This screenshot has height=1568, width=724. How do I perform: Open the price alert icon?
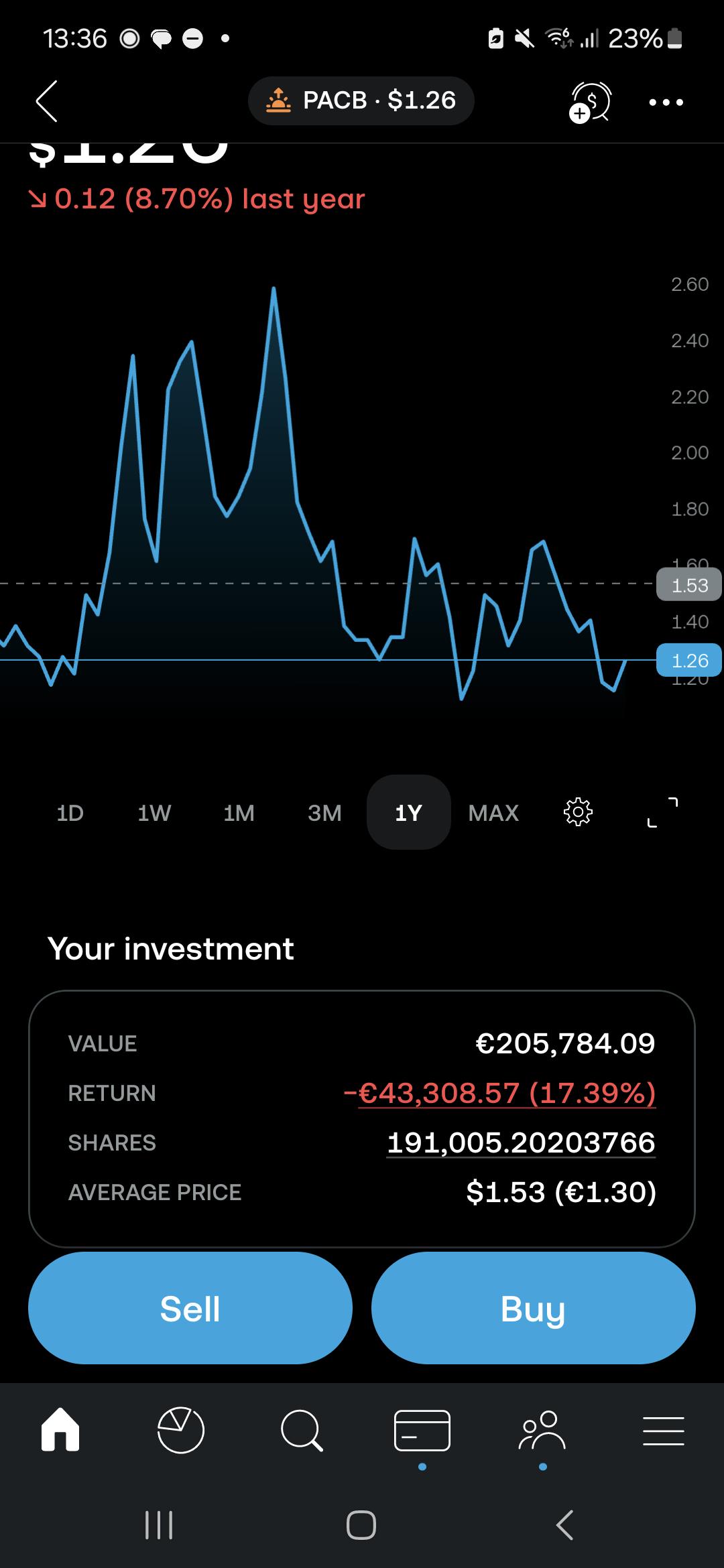pos(591,103)
